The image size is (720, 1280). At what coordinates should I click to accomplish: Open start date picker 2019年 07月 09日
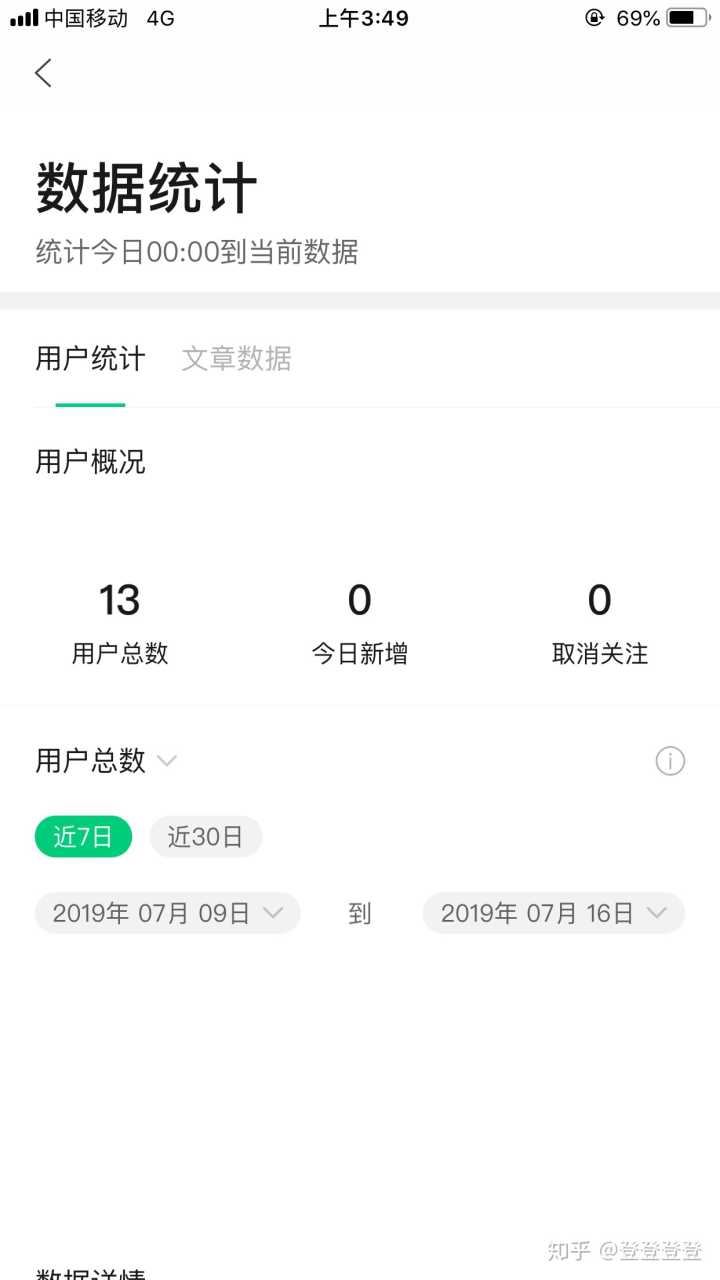(x=167, y=913)
